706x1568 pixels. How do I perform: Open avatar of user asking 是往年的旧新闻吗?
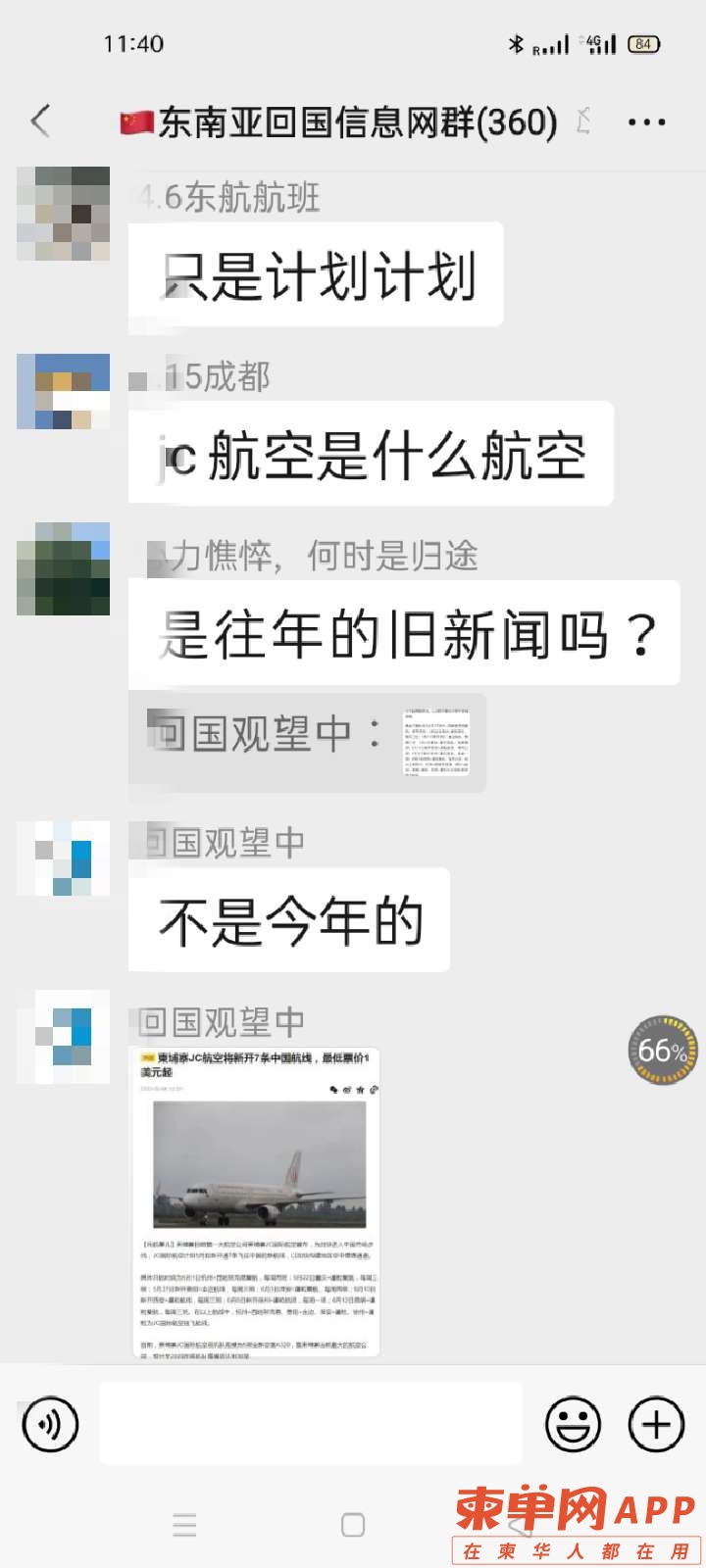point(64,568)
